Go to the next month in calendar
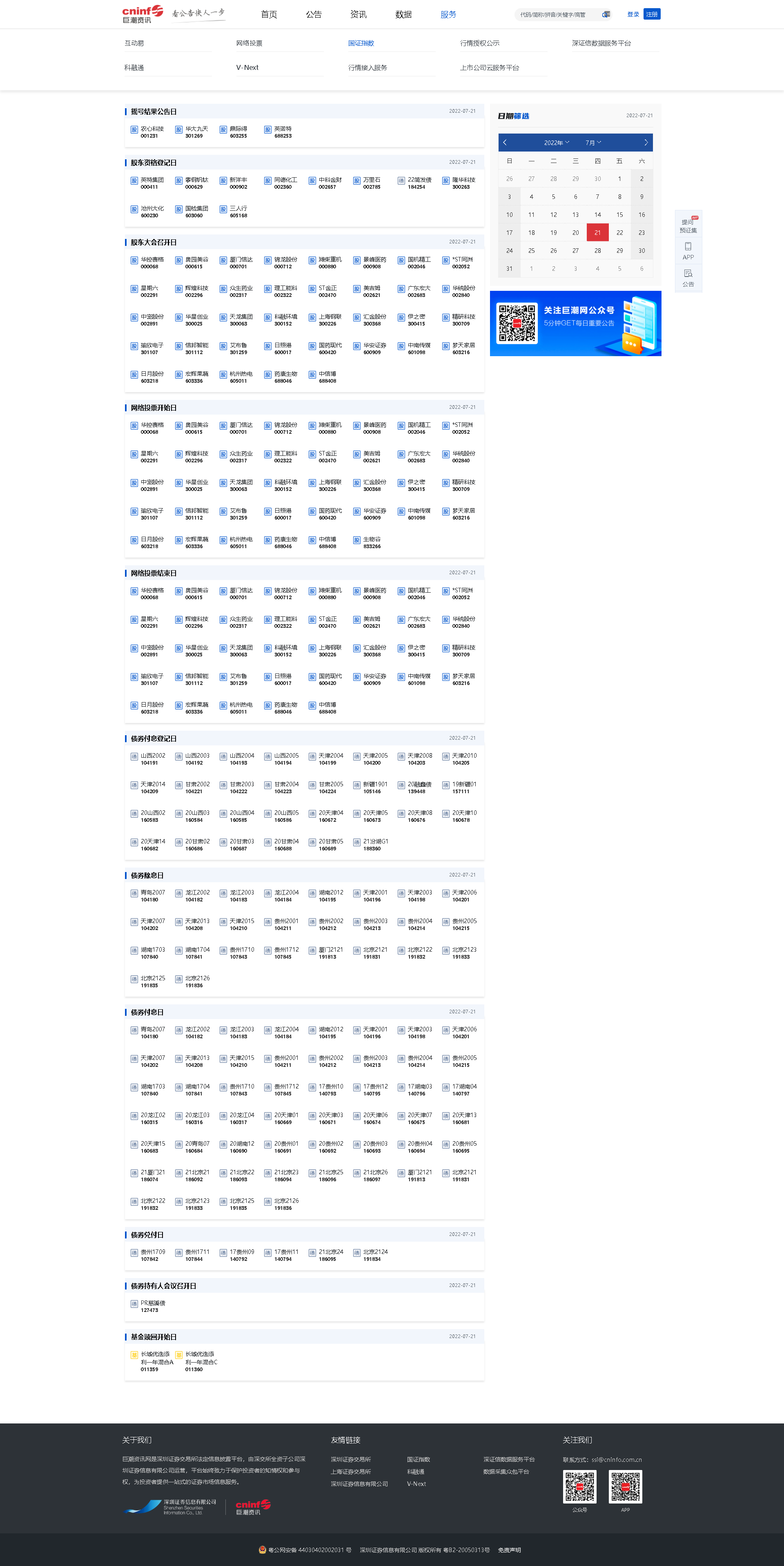 [646, 143]
